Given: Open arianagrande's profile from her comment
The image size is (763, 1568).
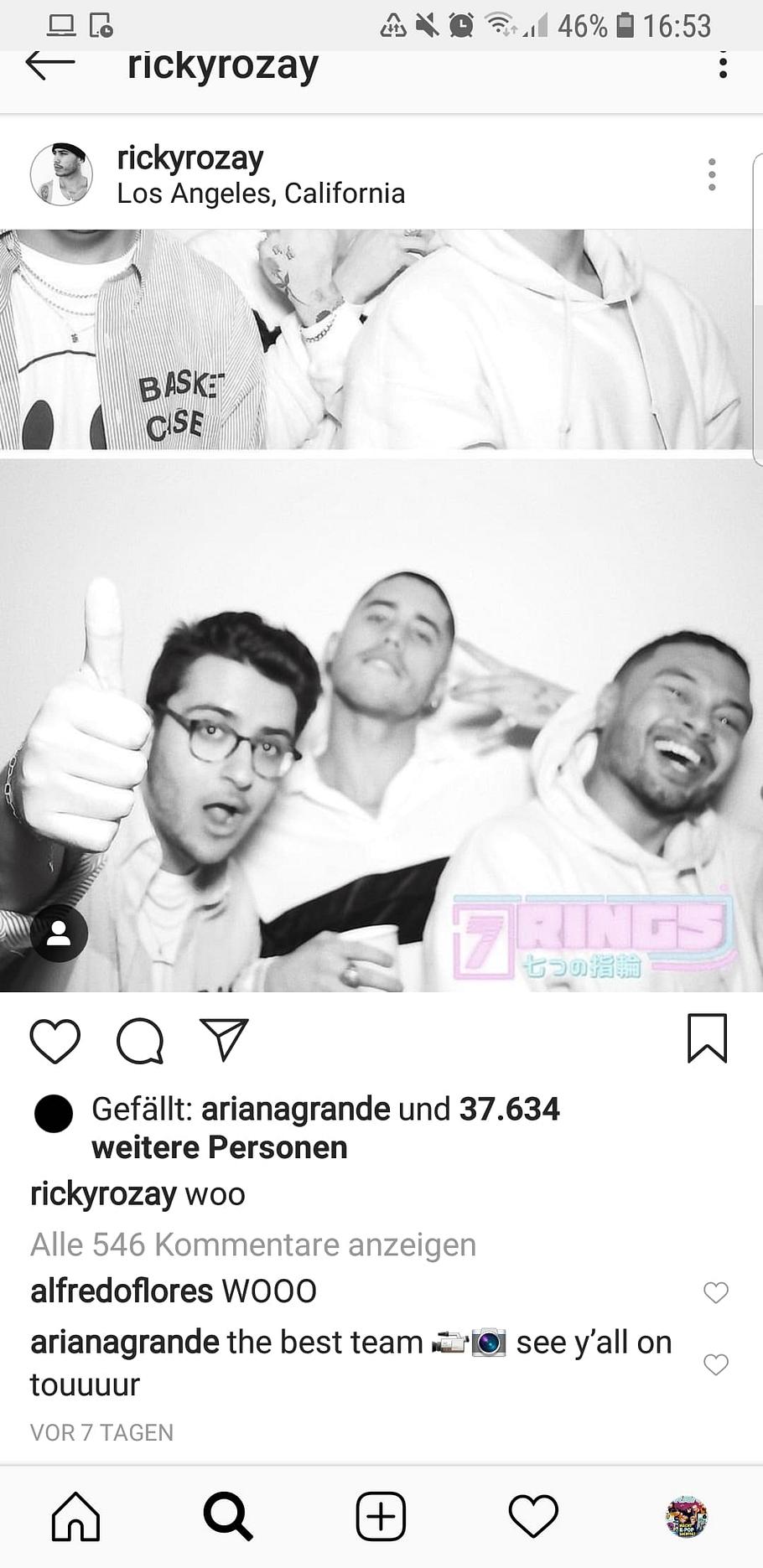Looking at the screenshot, I should pyautogui.click(x=125, y=1343).
